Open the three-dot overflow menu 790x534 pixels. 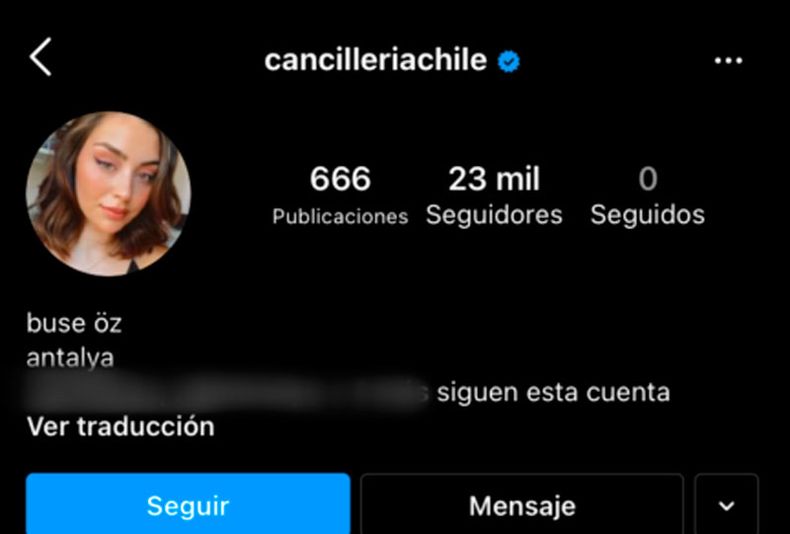728,61
